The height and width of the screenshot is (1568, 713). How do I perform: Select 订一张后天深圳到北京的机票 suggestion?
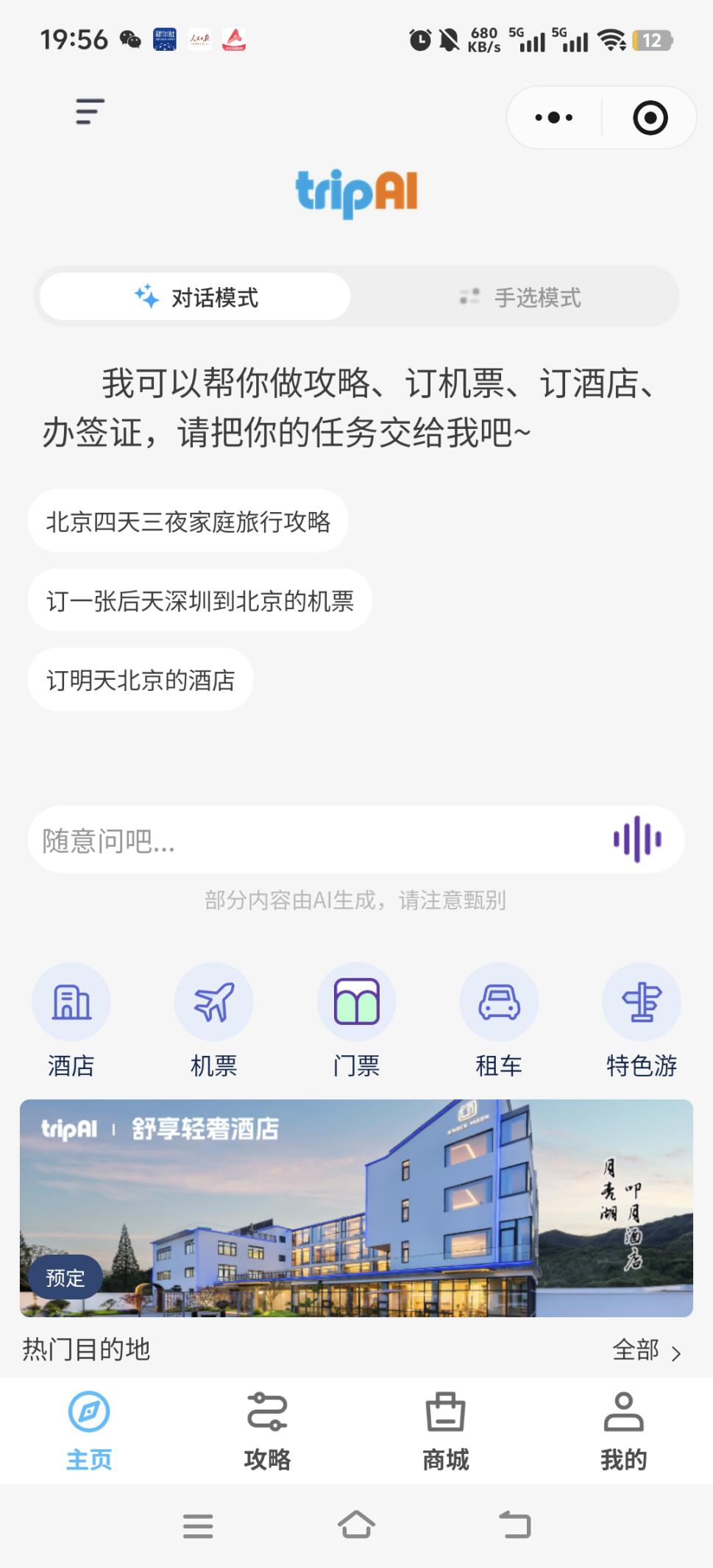[200, 600]
